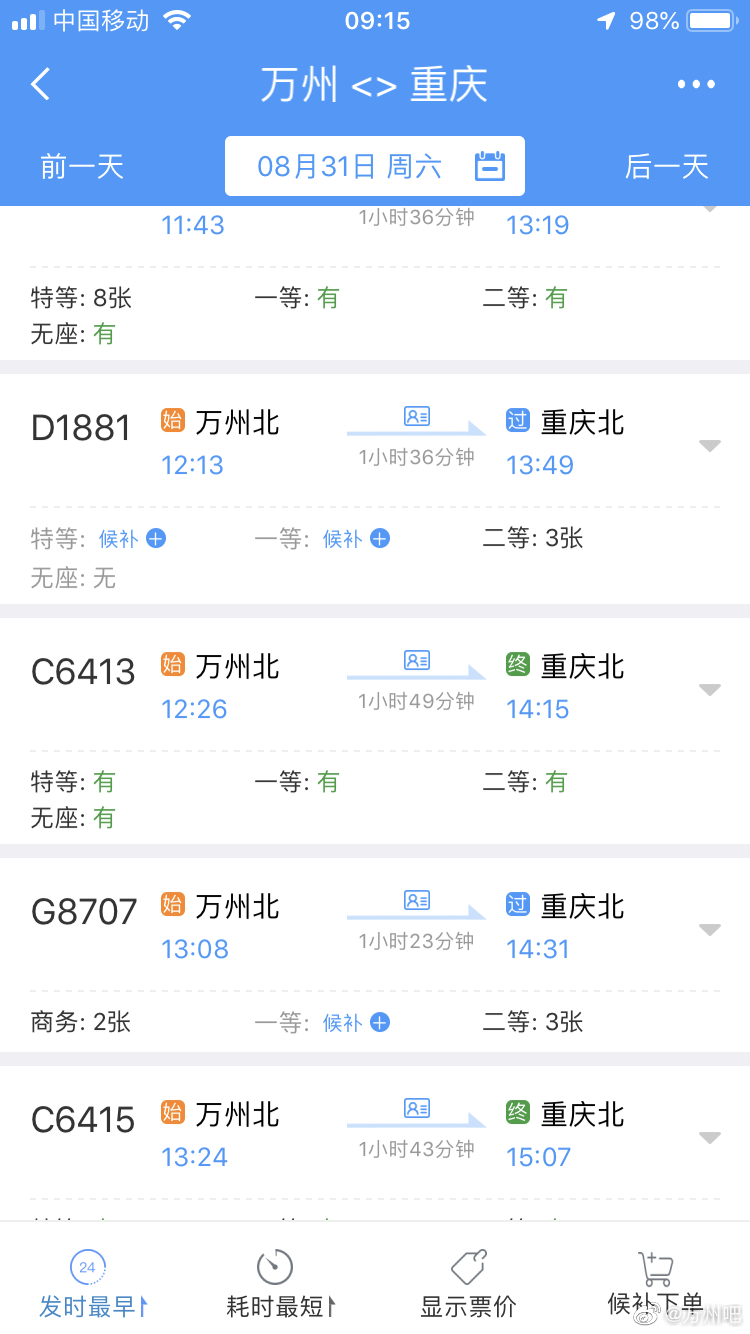The width and height of the screenshot is (750, 1334).
Task: Switch to the previous day (前一天)
Action: click(x=82, y=166)
